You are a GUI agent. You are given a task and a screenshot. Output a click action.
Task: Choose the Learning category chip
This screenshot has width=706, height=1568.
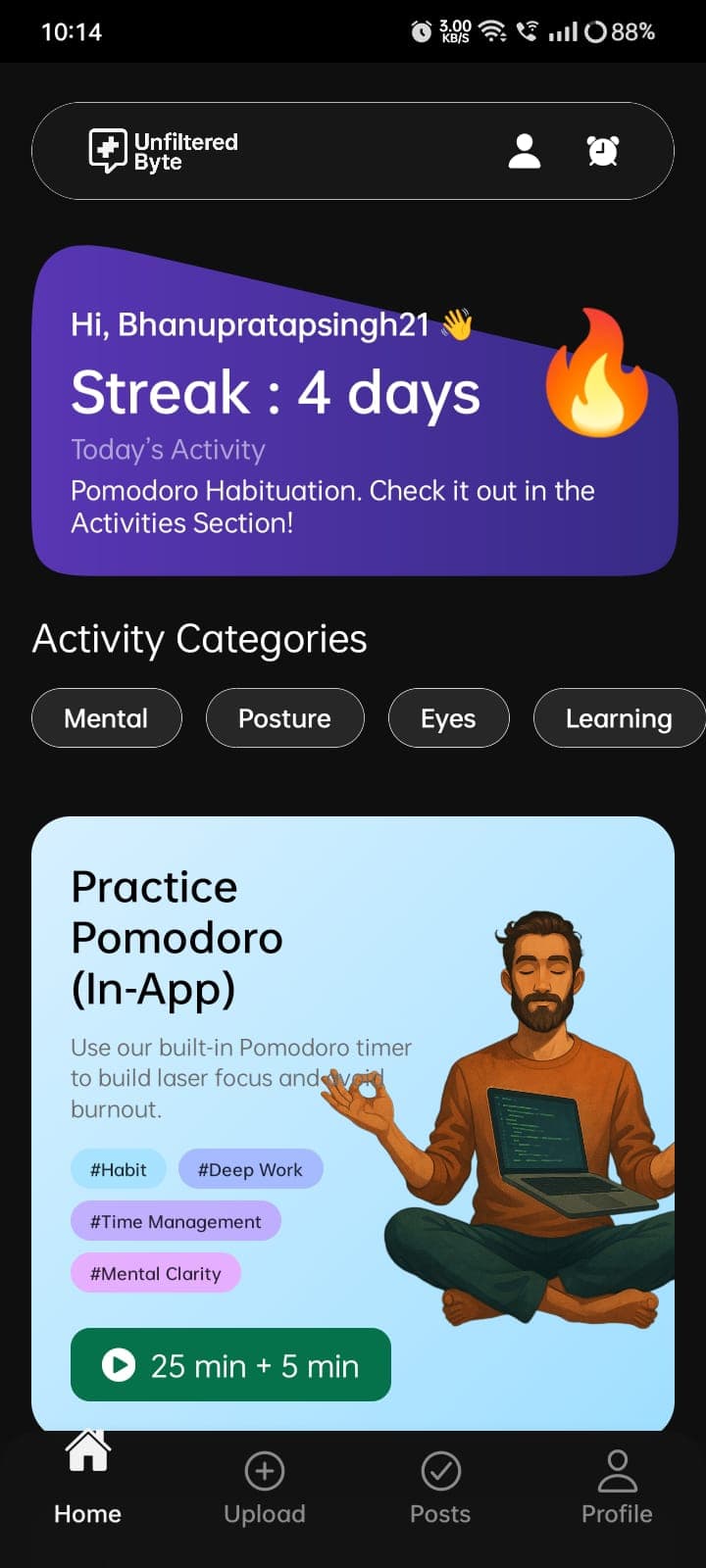[618, 718]
